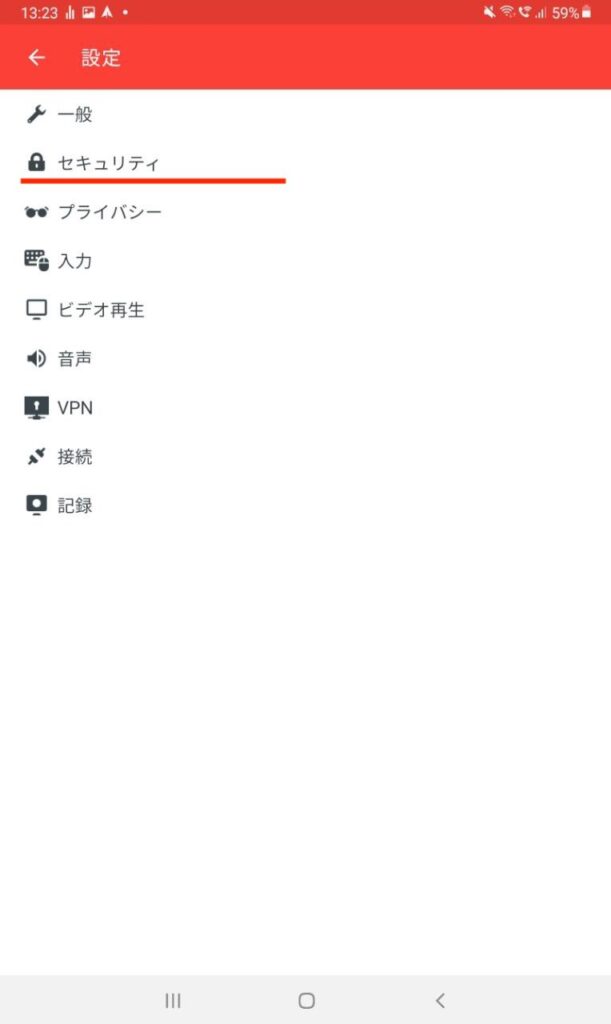Open 記録 settings

[75, 505]
